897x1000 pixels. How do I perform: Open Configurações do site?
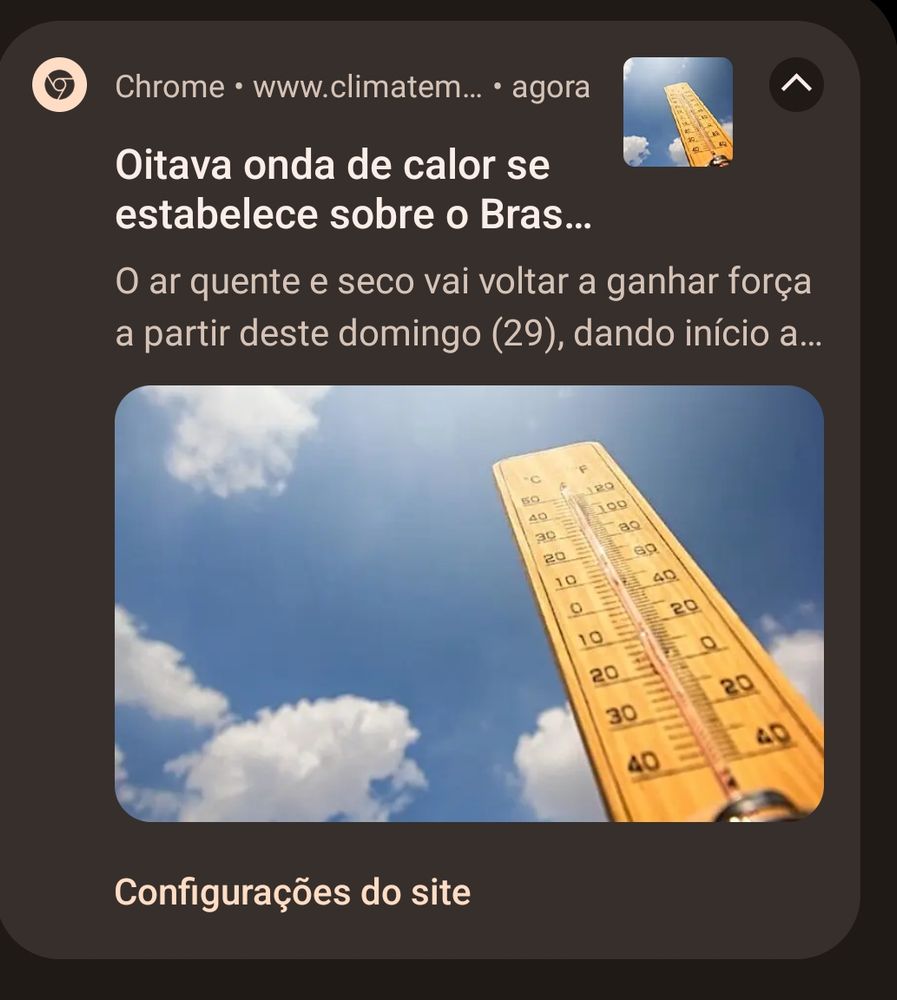292,892
